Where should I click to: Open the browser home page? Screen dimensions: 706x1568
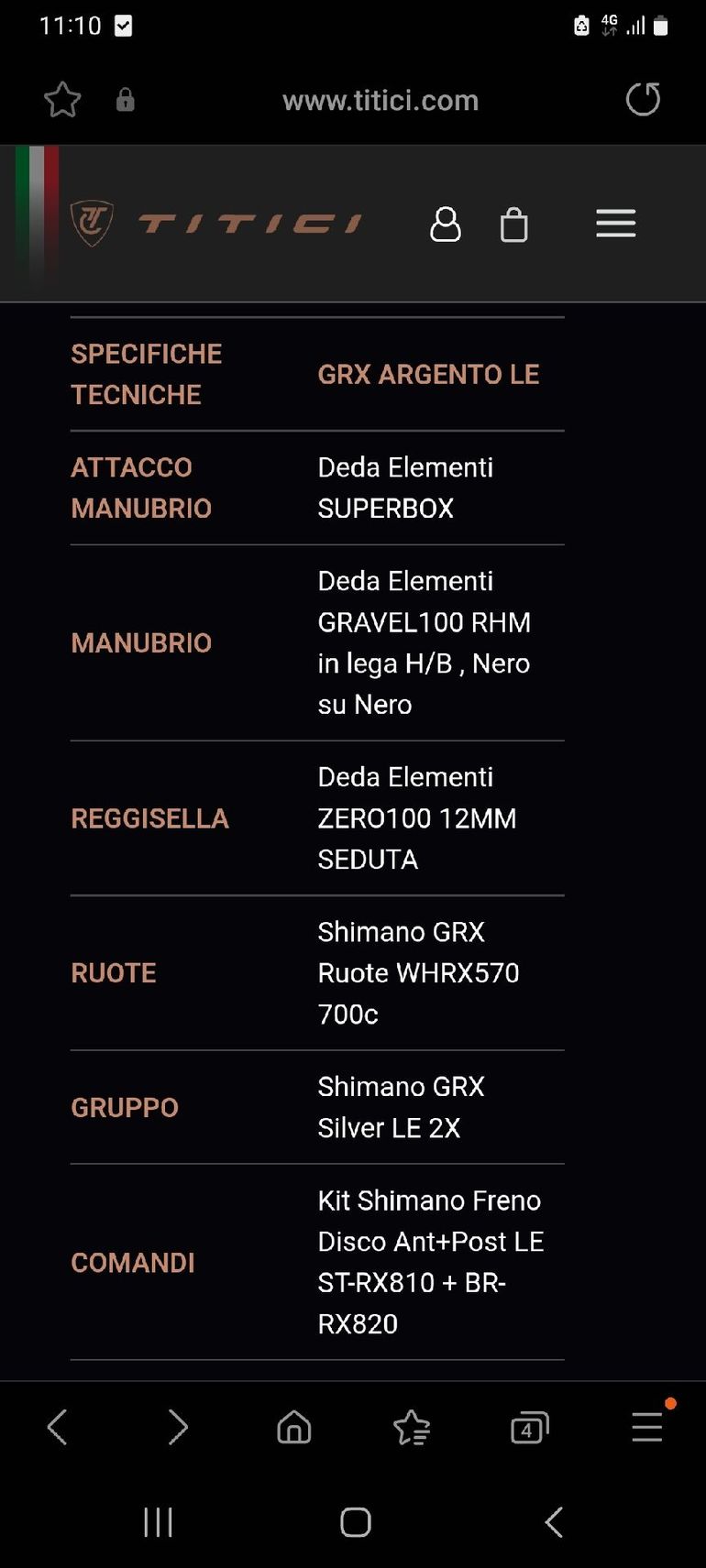click(294, 1427)
